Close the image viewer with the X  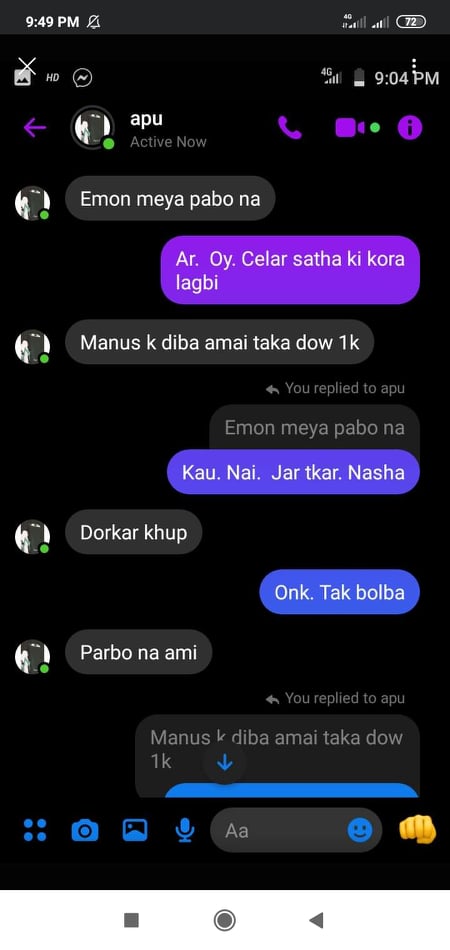click(x=27, y=66)
